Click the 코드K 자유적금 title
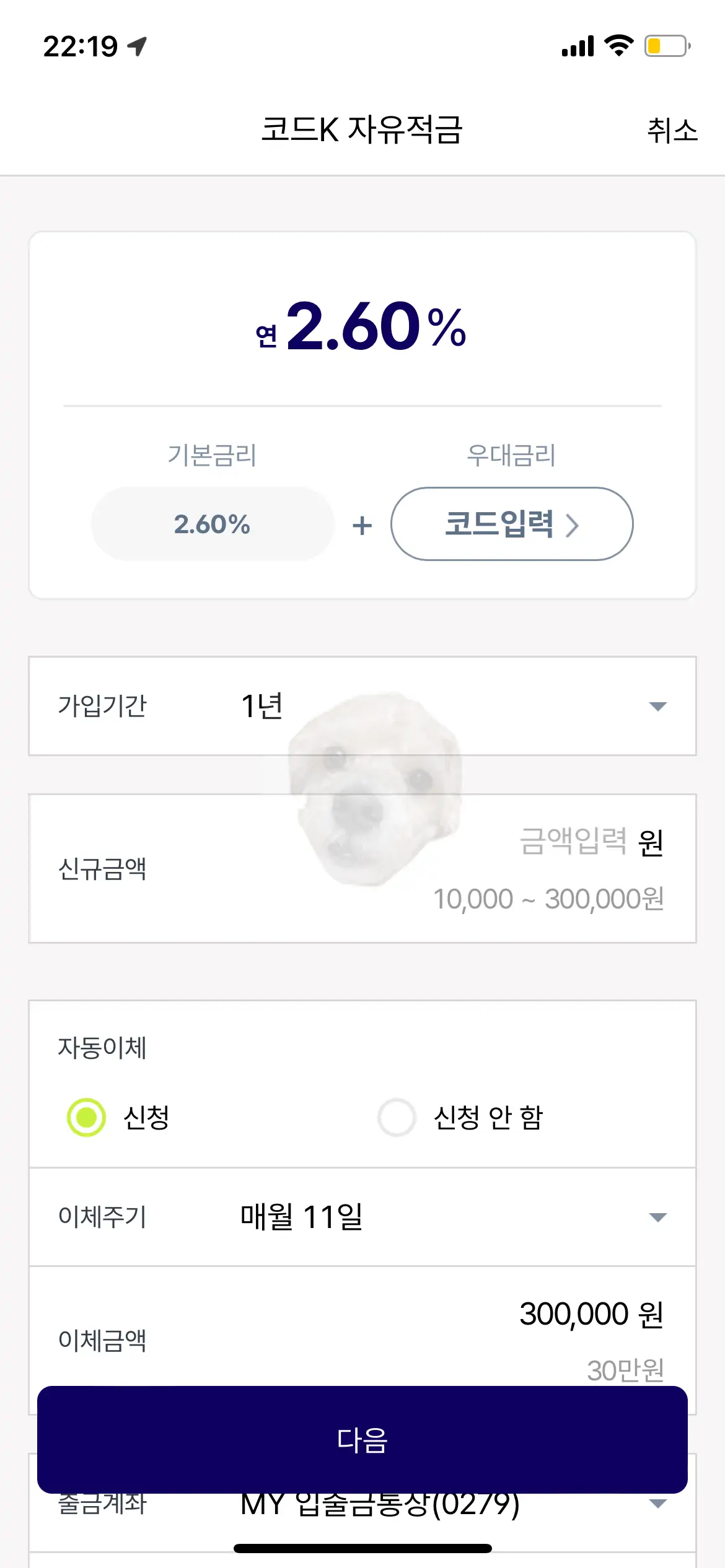 click(362, 131)
